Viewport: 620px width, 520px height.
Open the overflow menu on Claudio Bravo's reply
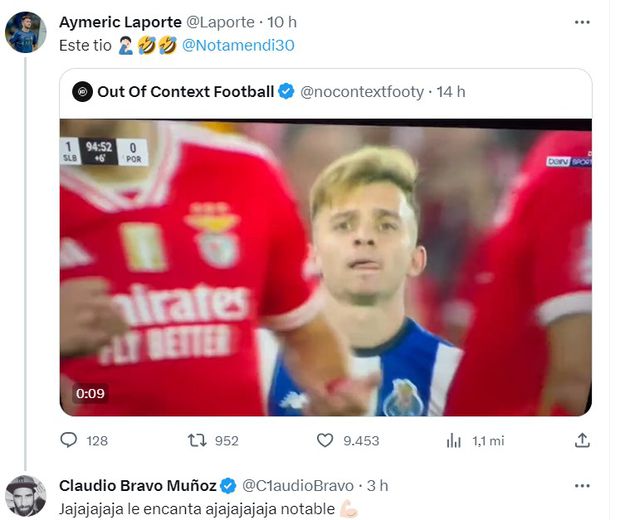click(582, 485)
